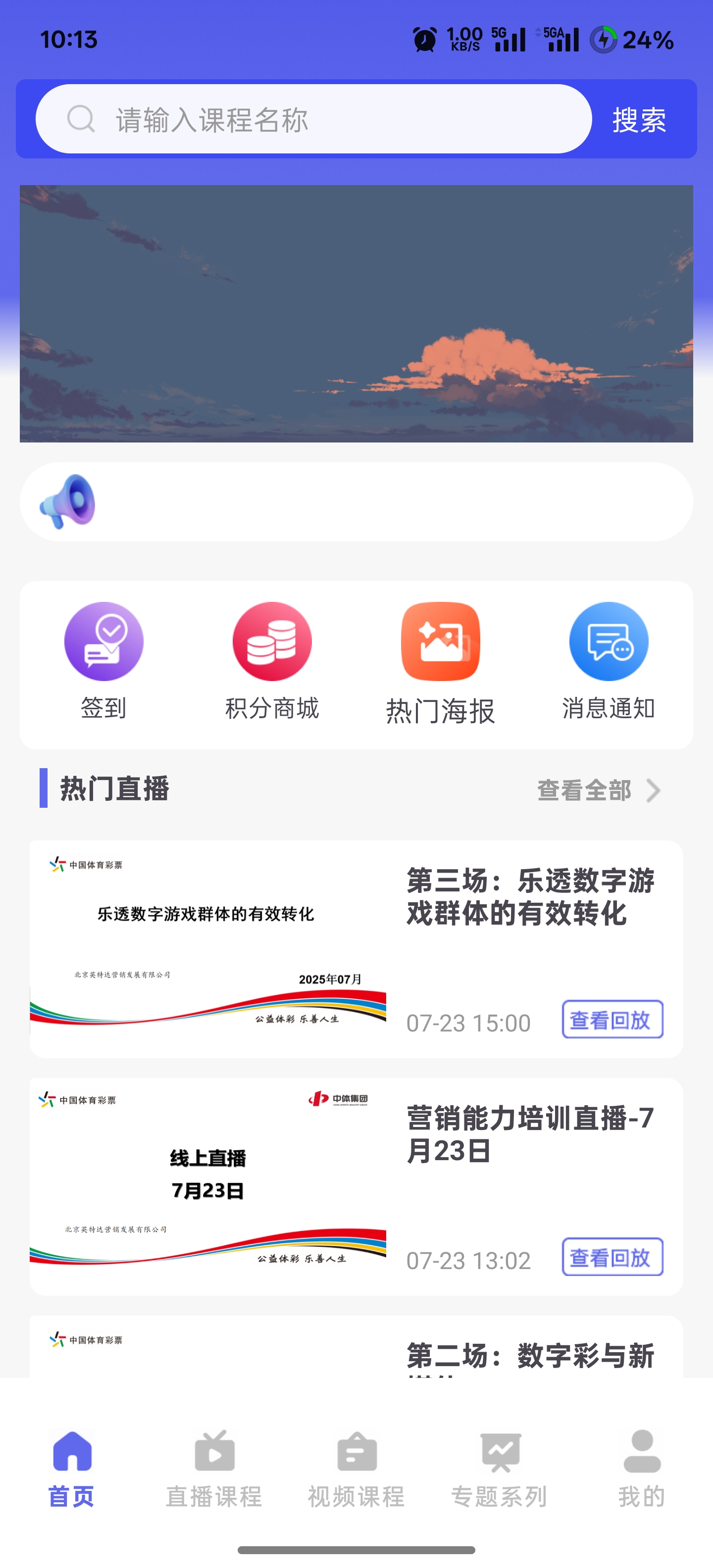
Task: Open the sky banner image
Action: coord(356,313)
